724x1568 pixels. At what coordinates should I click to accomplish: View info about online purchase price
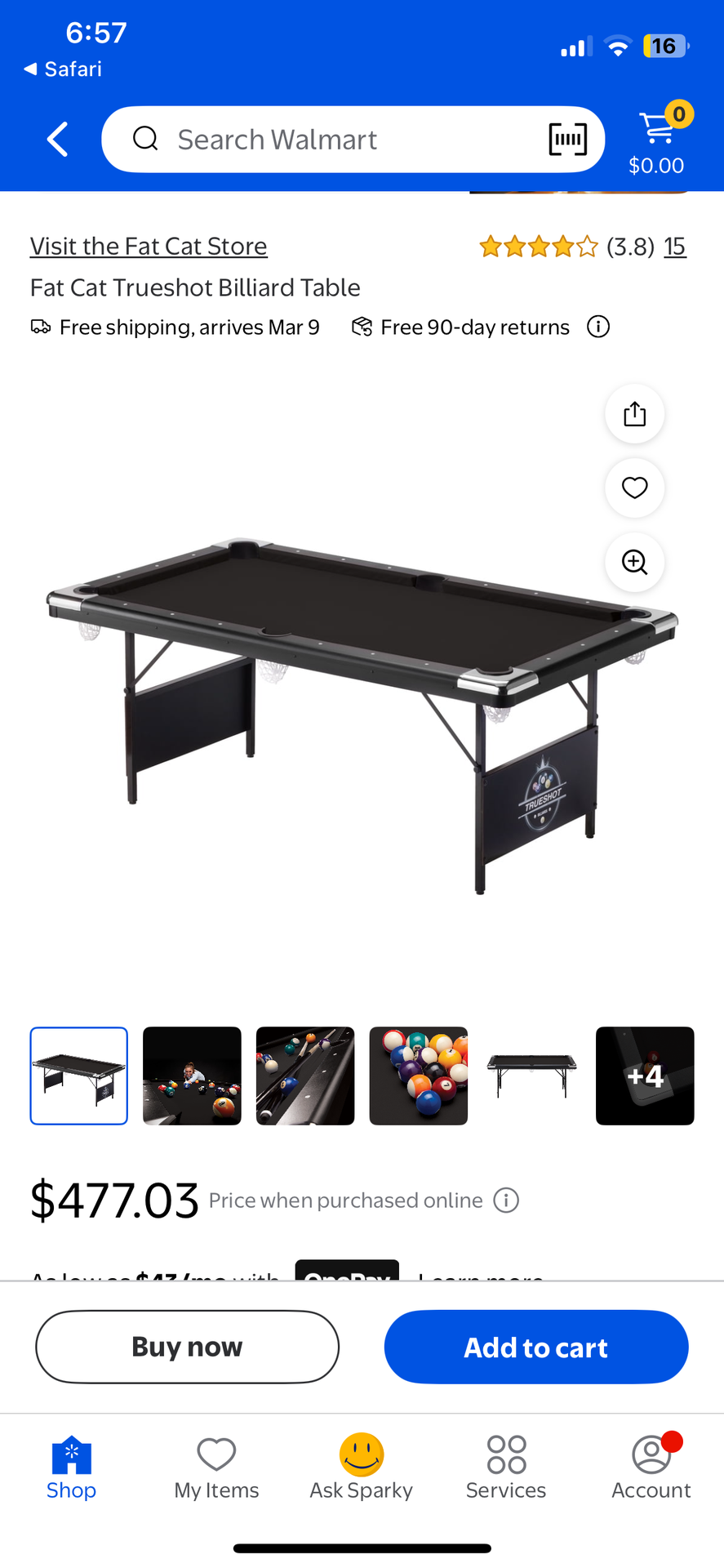point(506,1200)
